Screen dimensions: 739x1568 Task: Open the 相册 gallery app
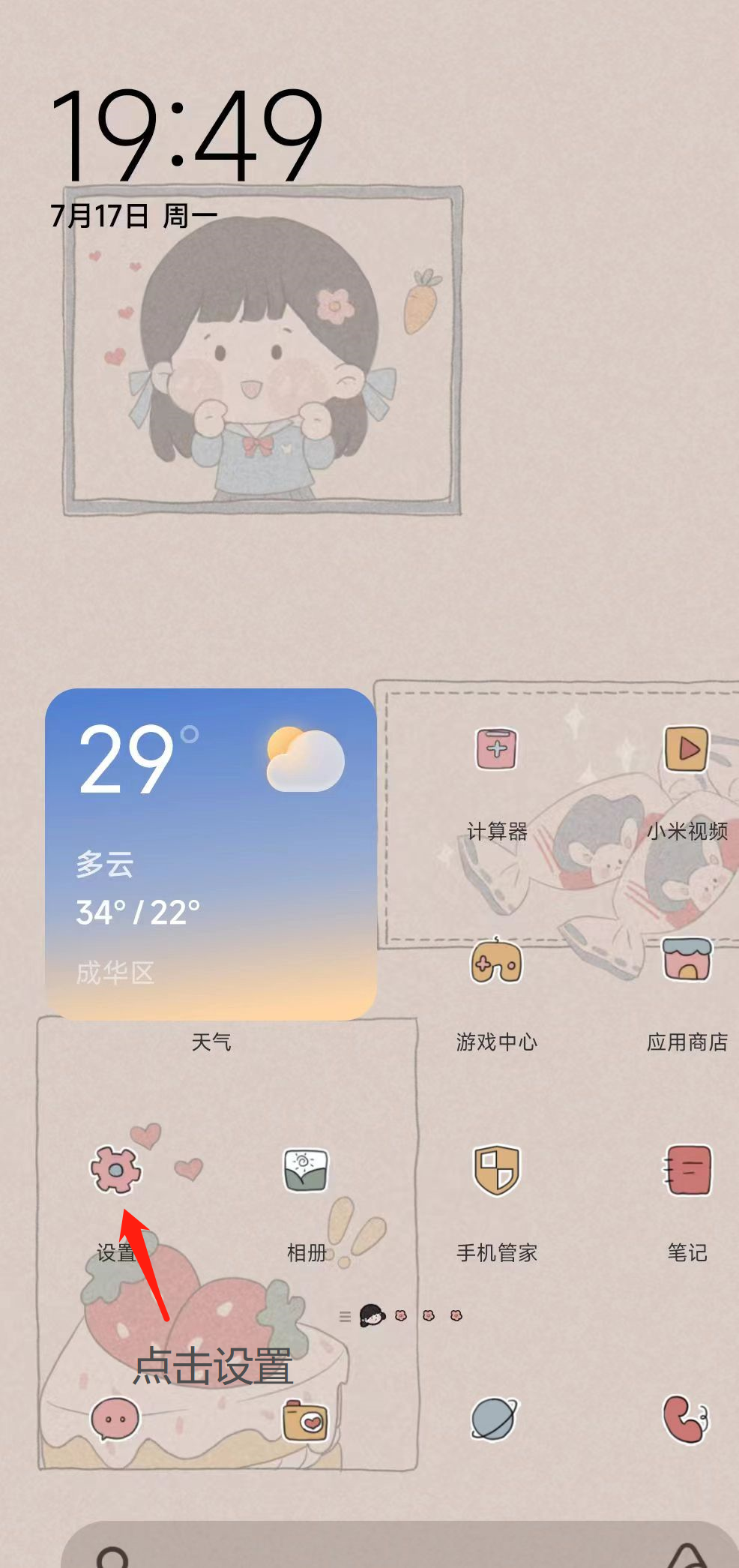(x=306, y=1171)
